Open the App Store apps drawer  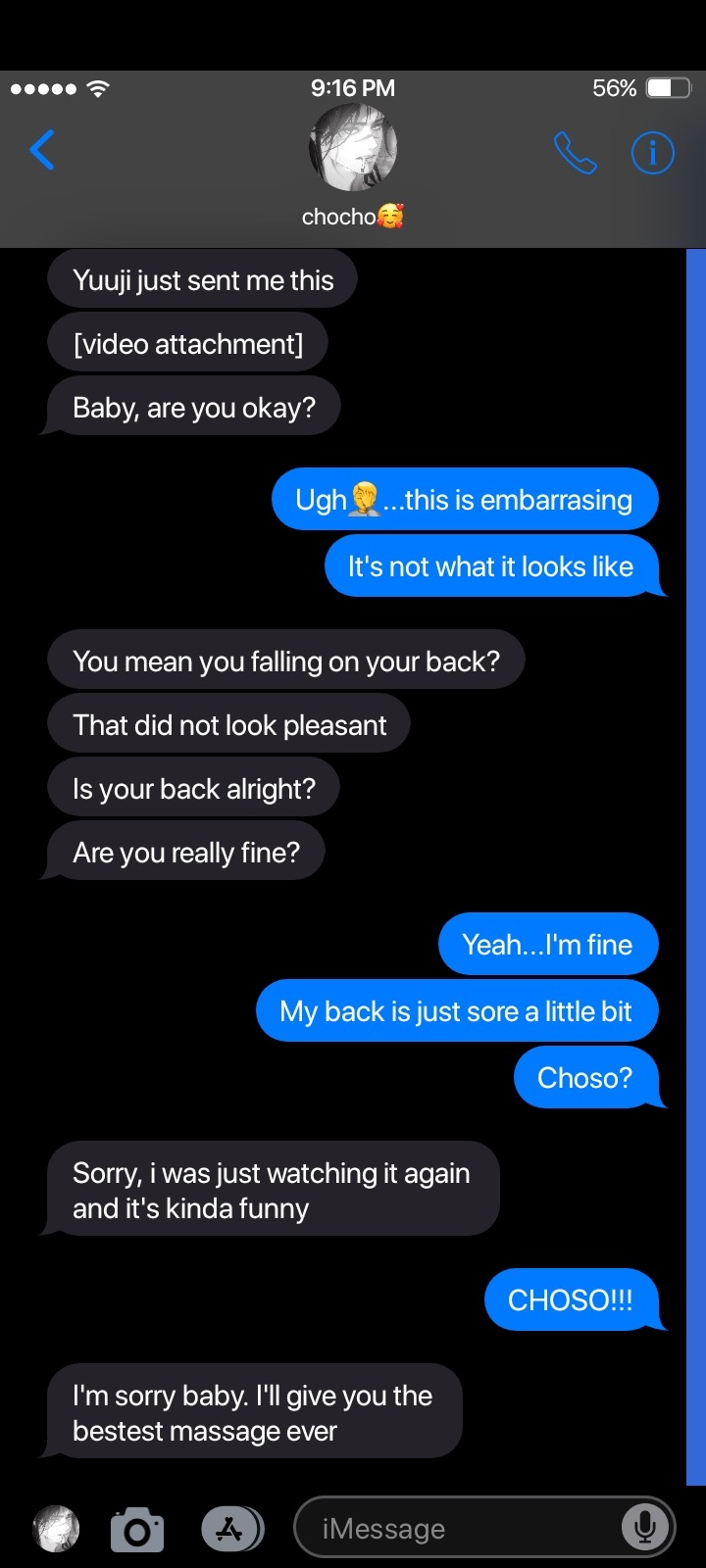point(232,1529)
